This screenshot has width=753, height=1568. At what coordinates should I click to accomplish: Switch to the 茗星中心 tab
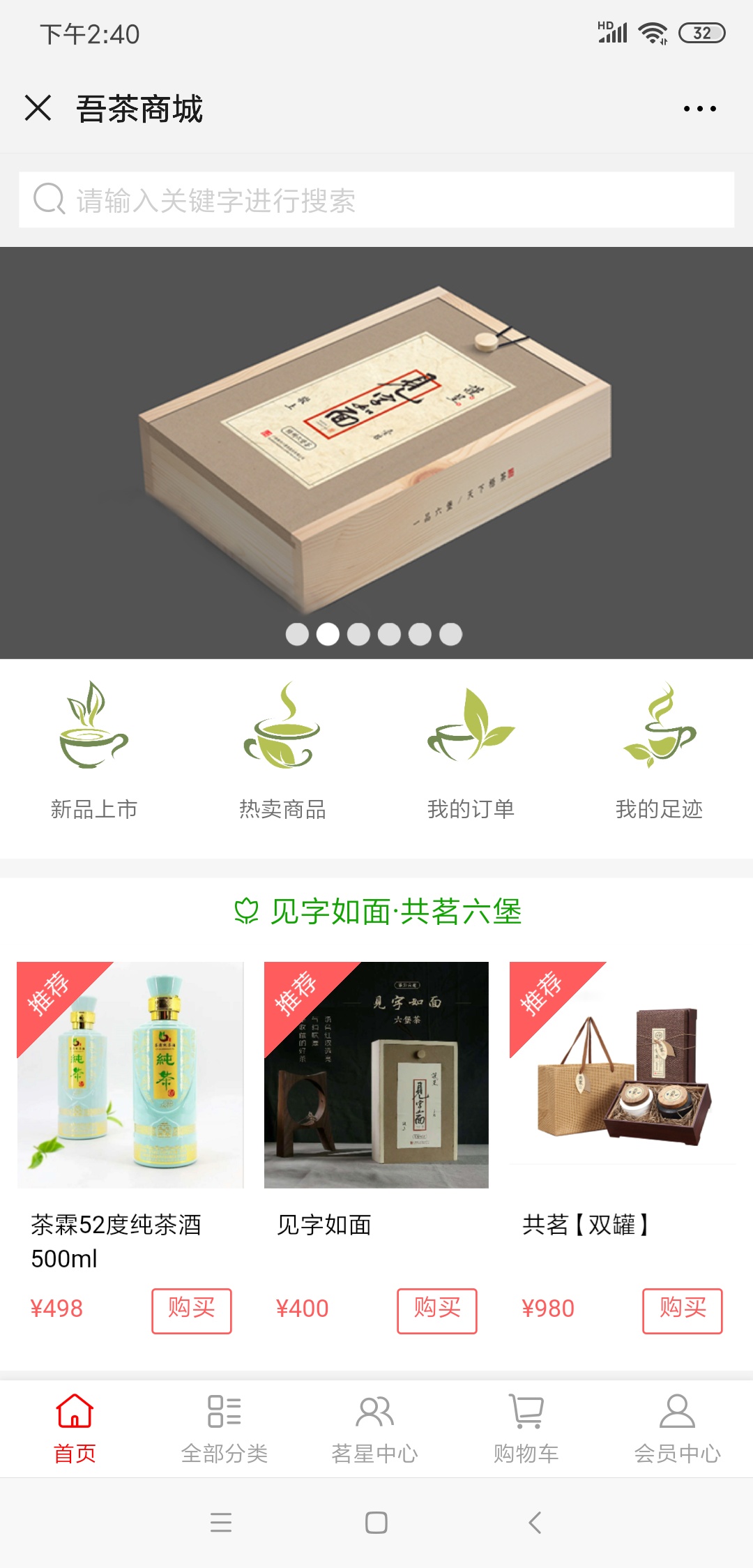coord(375,1428)
